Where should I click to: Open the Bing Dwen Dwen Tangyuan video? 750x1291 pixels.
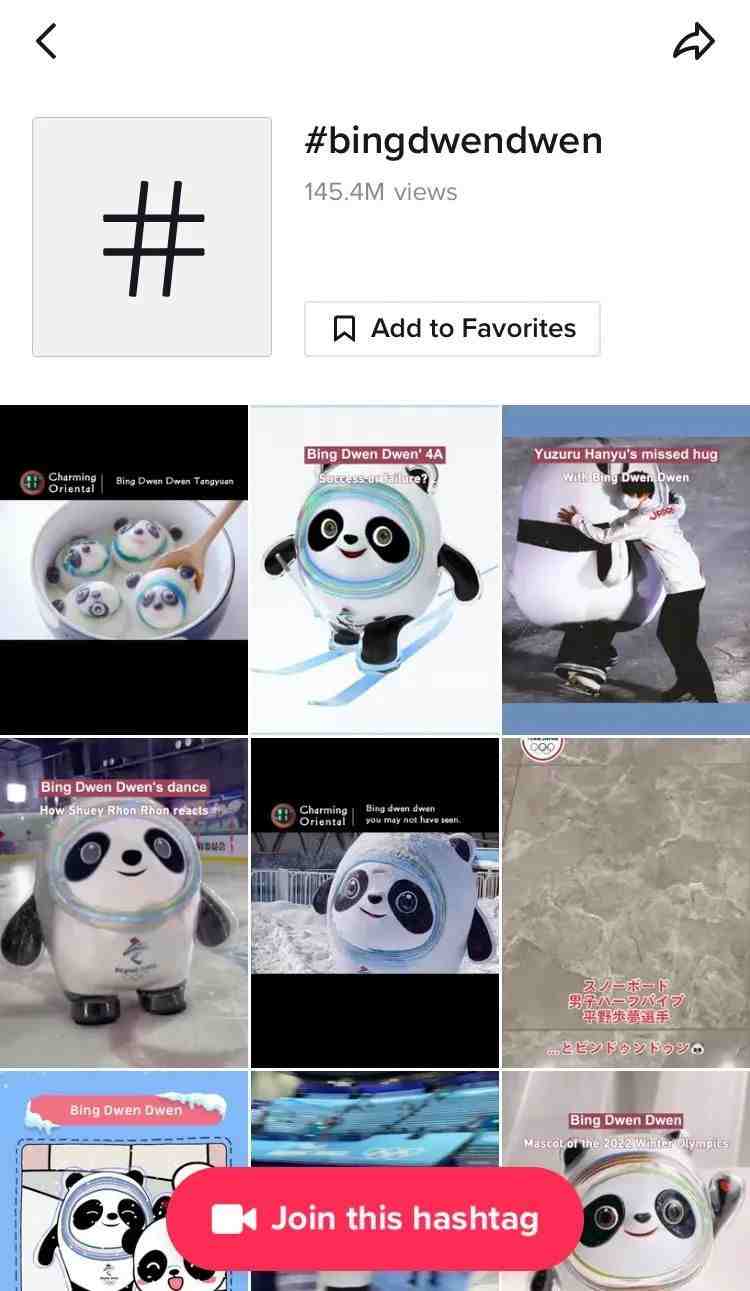click(x=124, y=569)
